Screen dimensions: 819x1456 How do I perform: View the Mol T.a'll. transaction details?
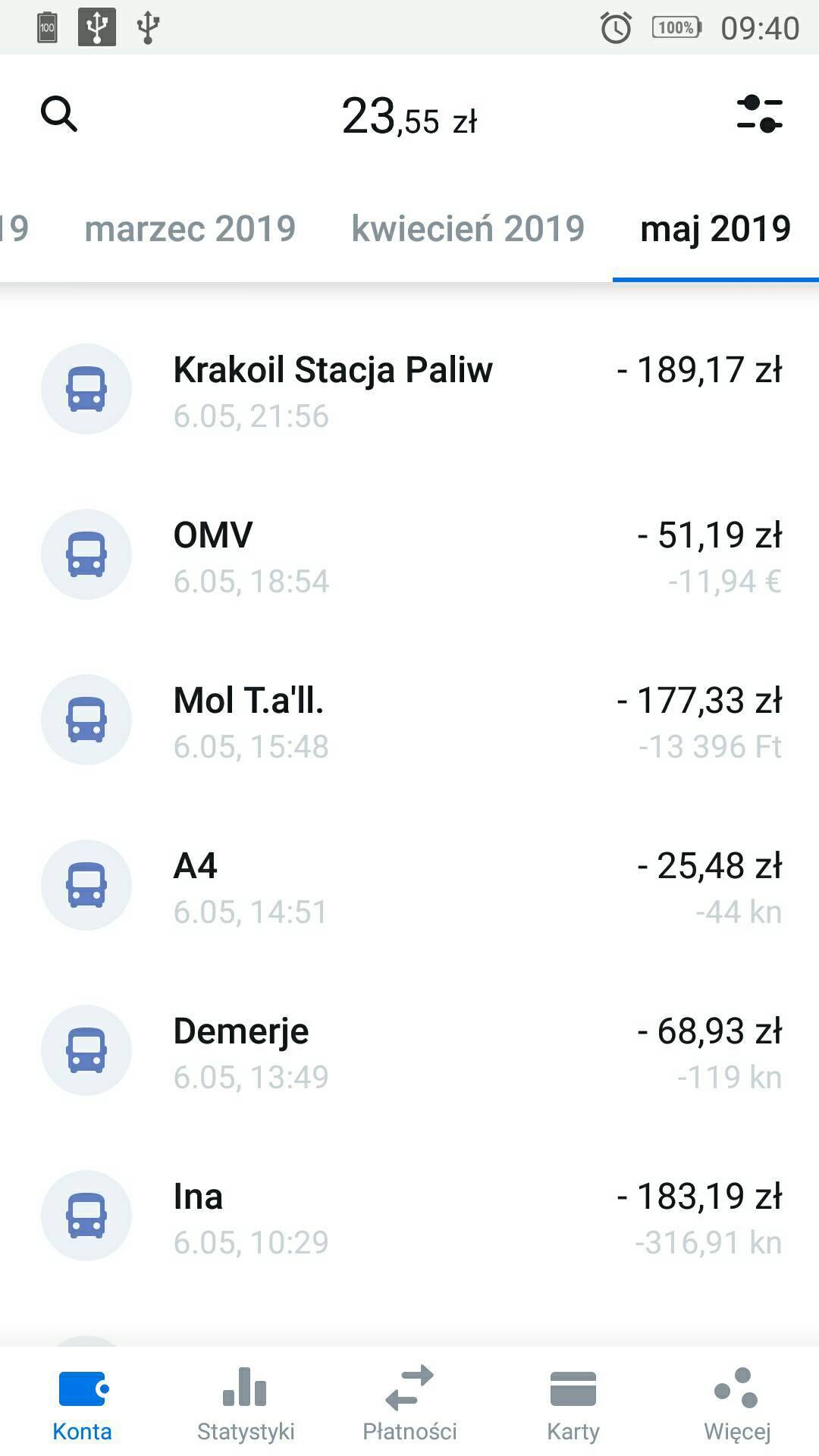coord(409,720)
